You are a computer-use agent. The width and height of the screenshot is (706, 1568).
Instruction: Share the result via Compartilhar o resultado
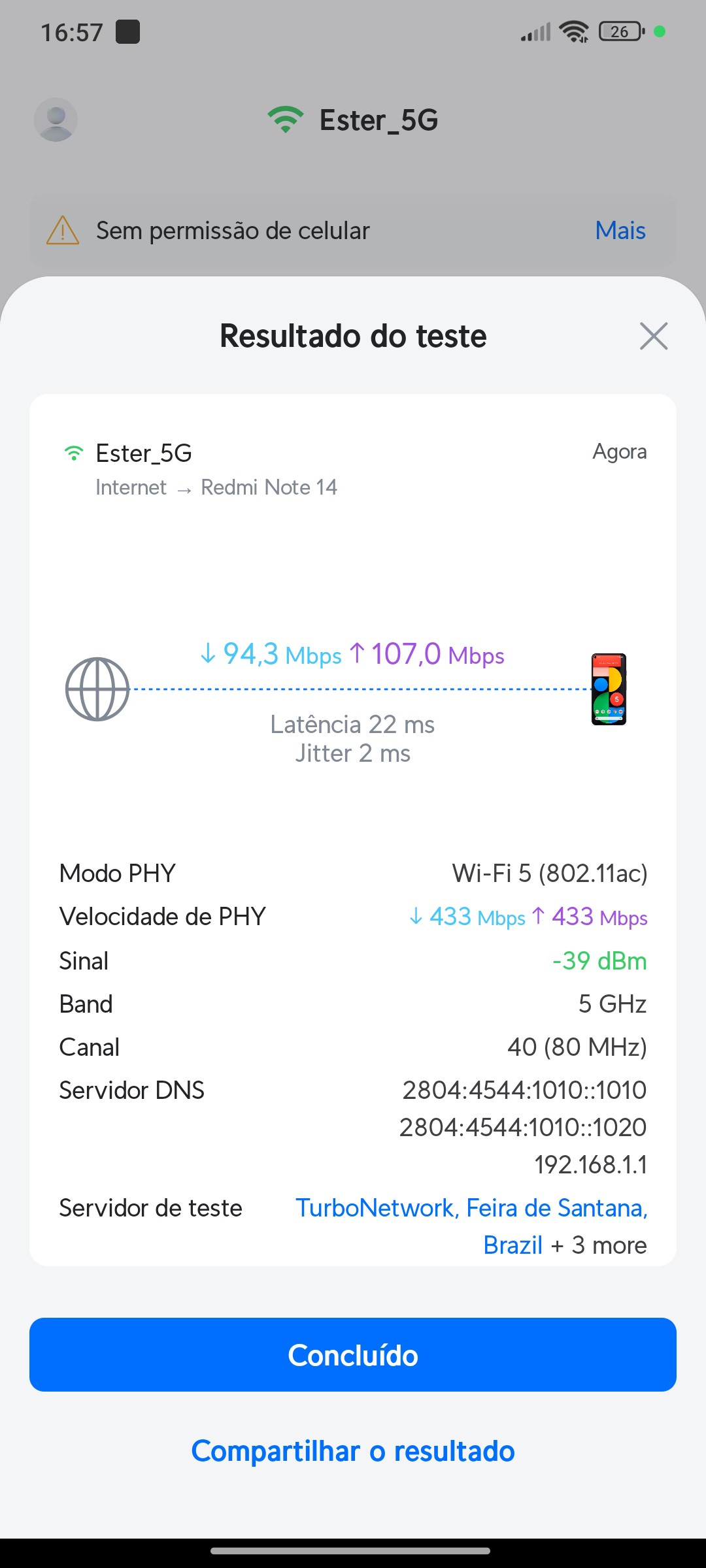point(353,1451)
